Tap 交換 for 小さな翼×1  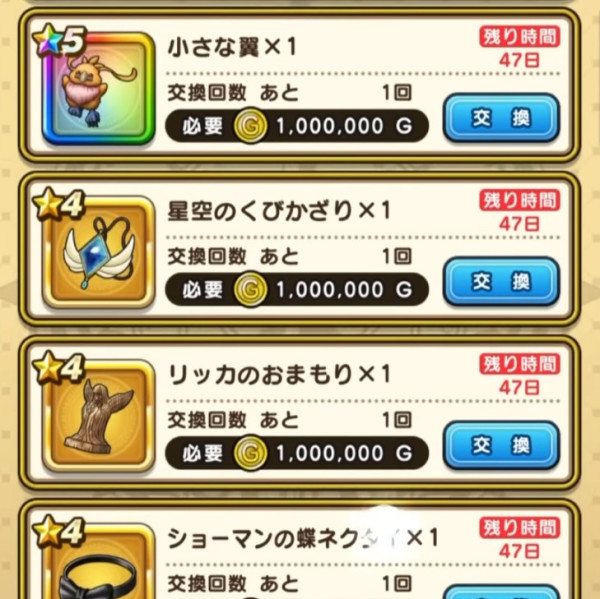point(500,118)
